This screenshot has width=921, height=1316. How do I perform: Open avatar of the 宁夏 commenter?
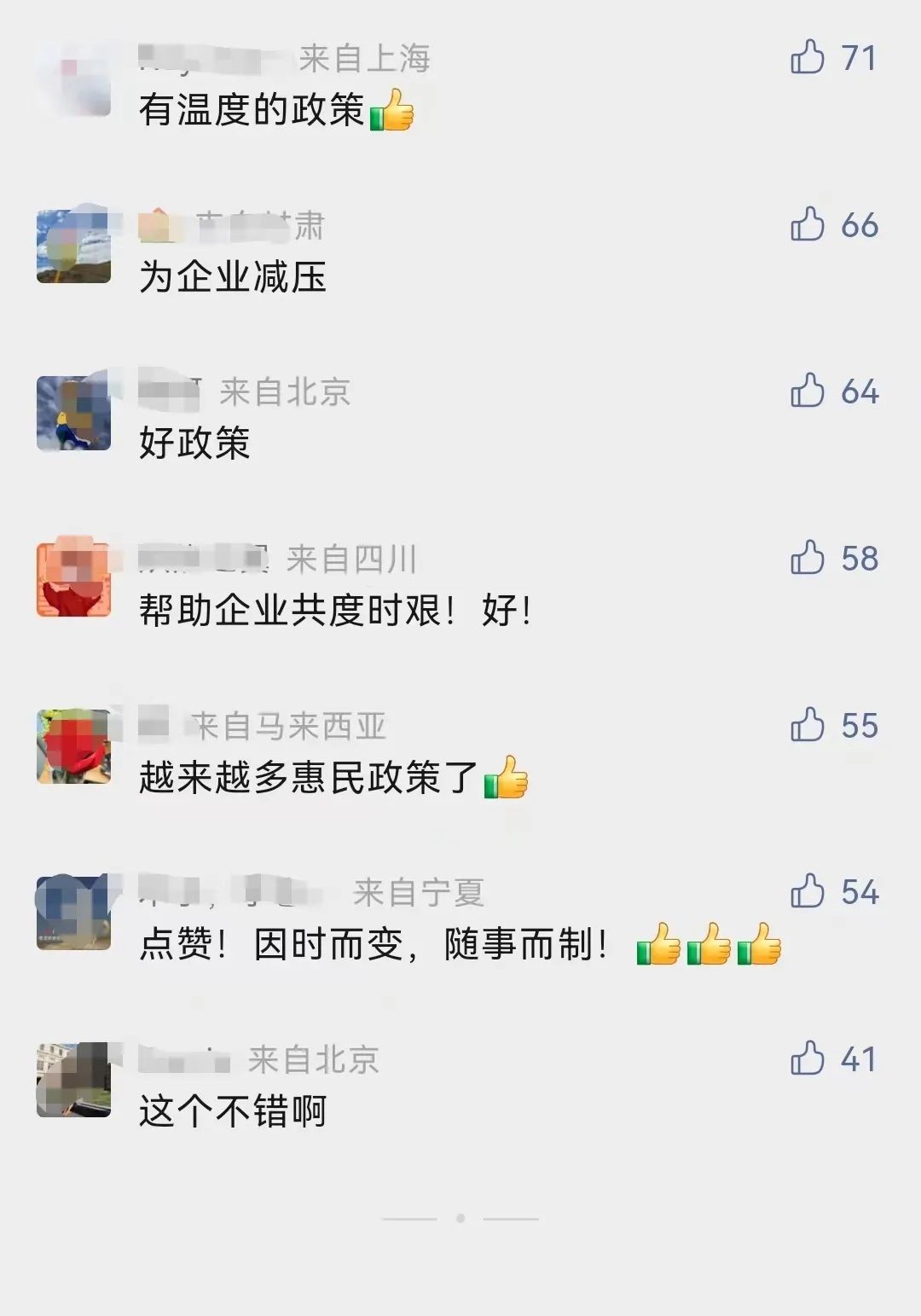pos(73,913)
